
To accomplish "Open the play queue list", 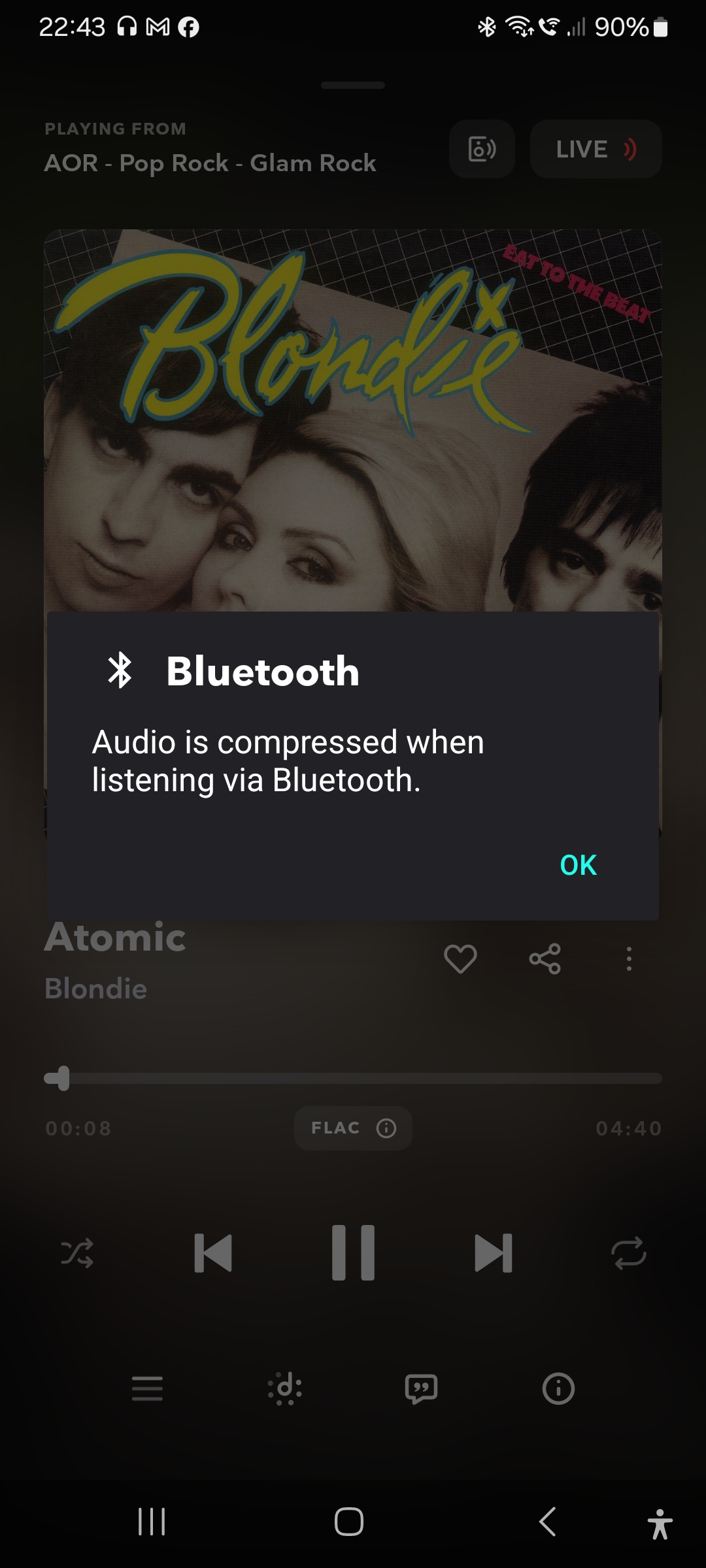I will (147, 1388).
